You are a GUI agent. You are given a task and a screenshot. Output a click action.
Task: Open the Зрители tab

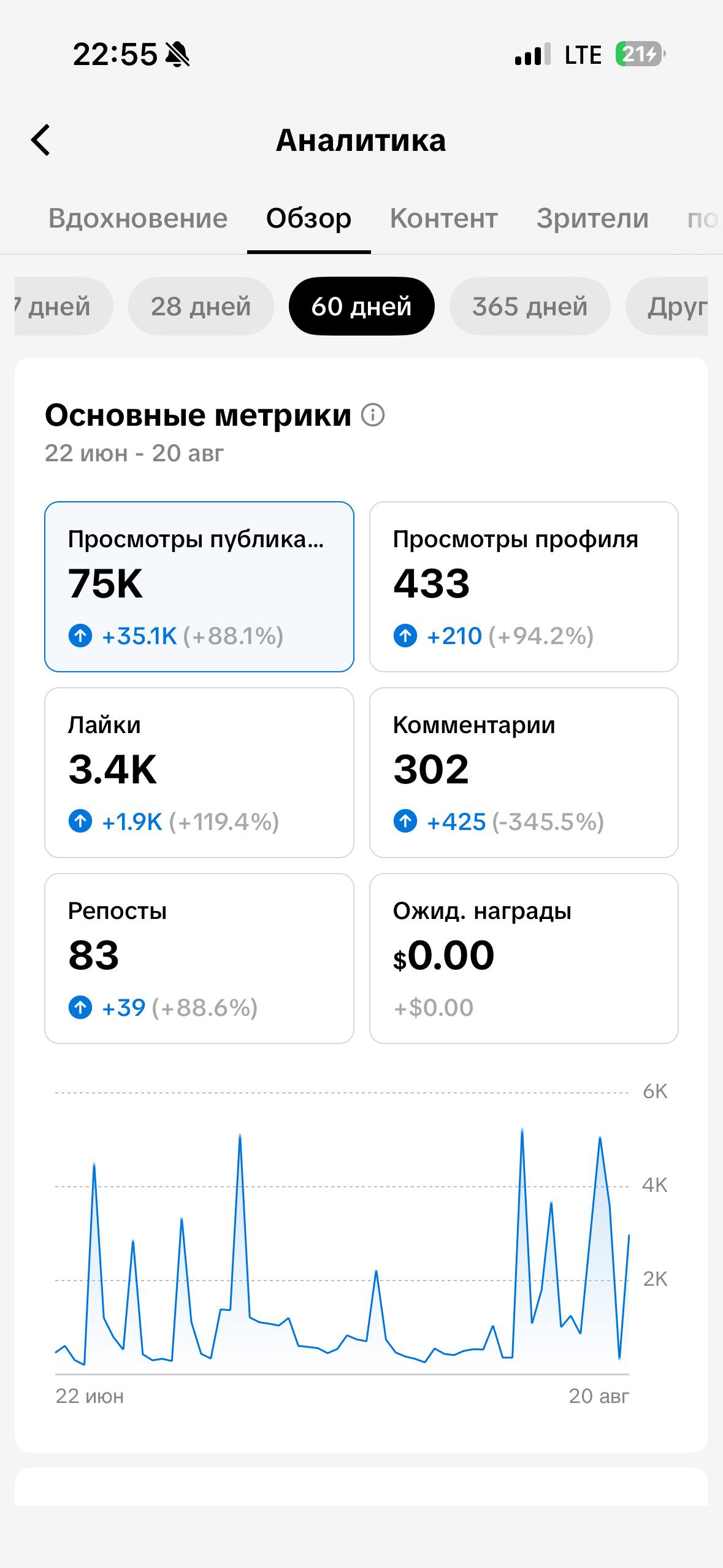click(x=592, y=218)
